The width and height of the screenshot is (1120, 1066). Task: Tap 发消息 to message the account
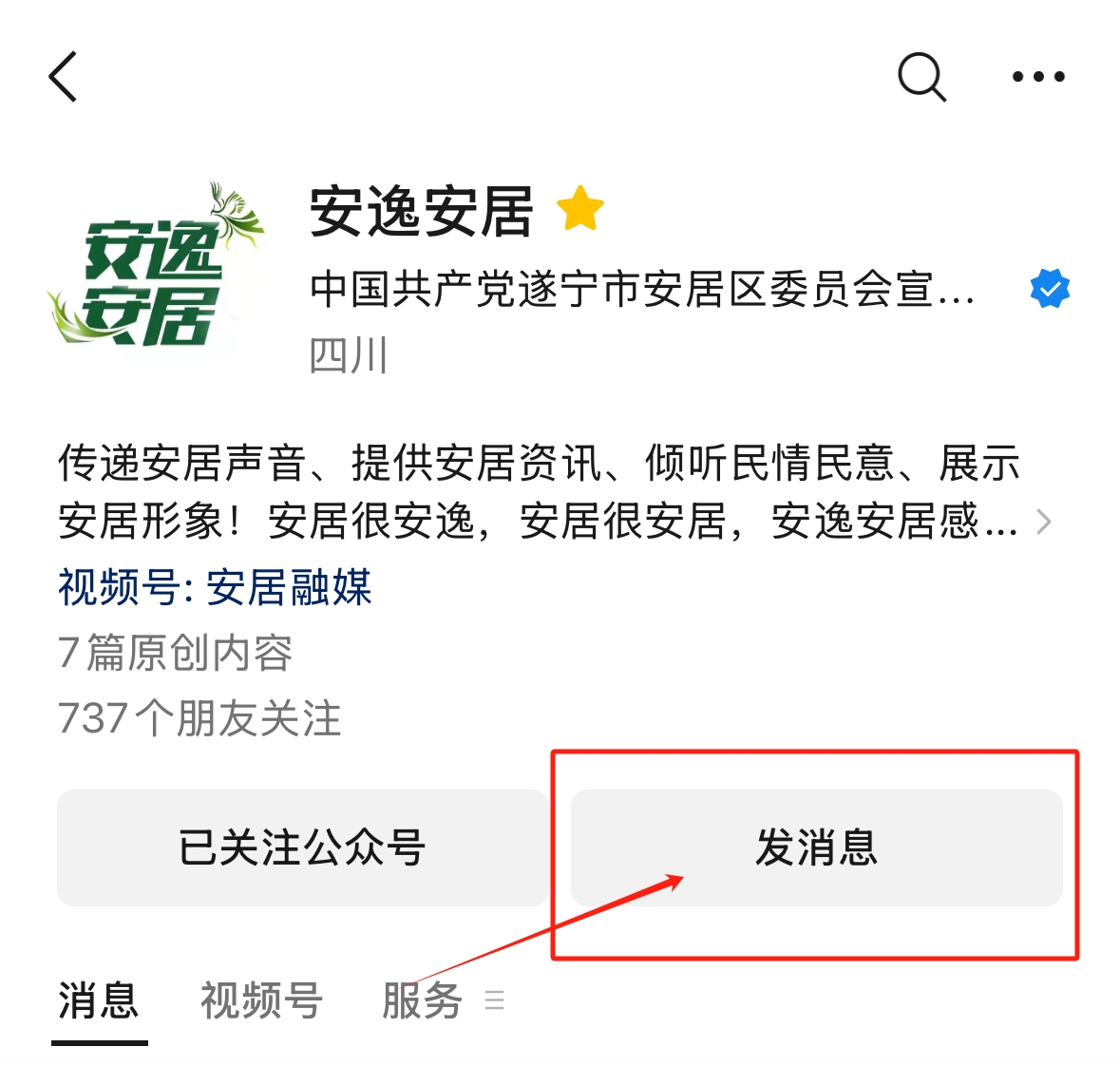pos(816,847)
